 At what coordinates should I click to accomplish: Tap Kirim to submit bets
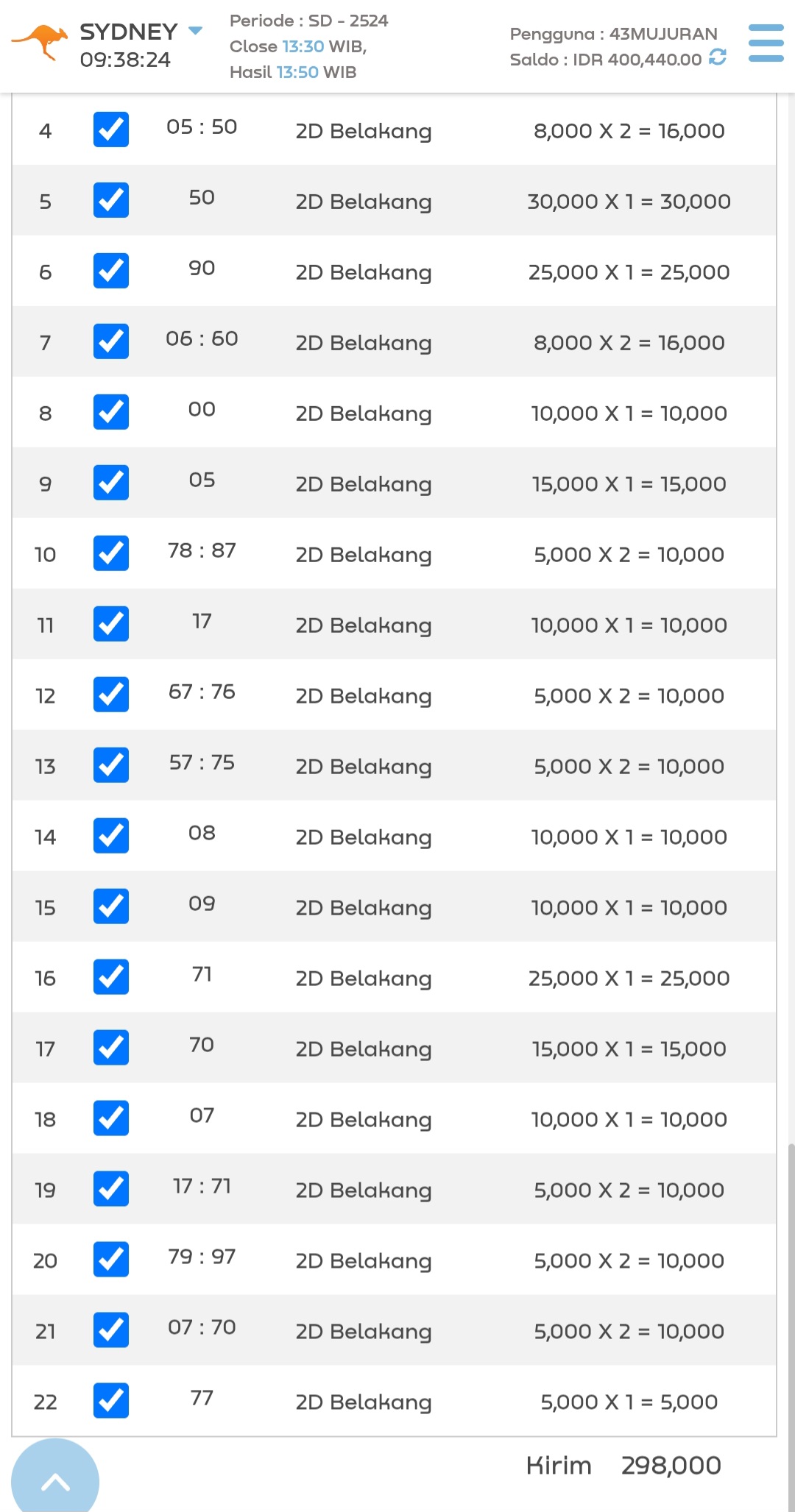click(x=559, y=1466)
